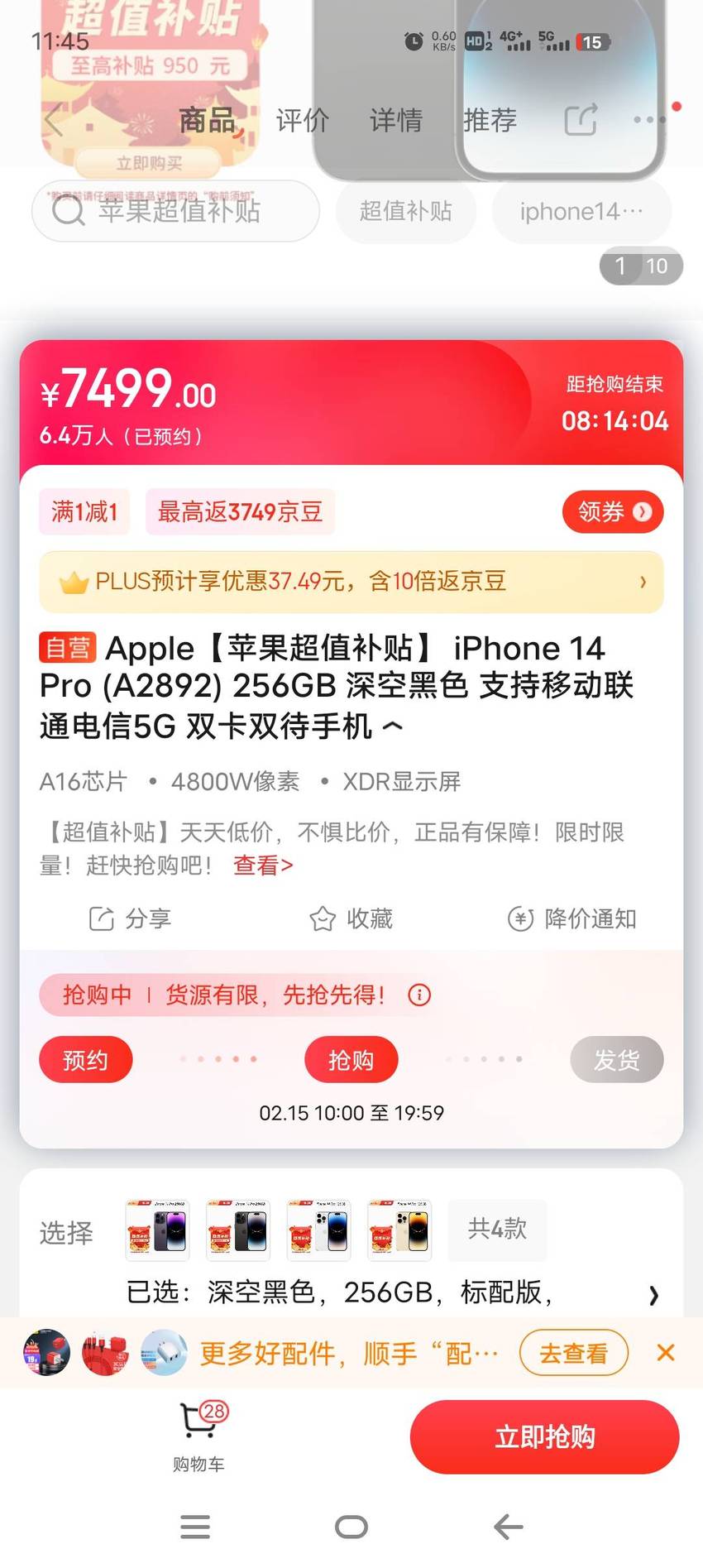
Task: Switch to the 评价 tab
Action: [x=303, y=121]
